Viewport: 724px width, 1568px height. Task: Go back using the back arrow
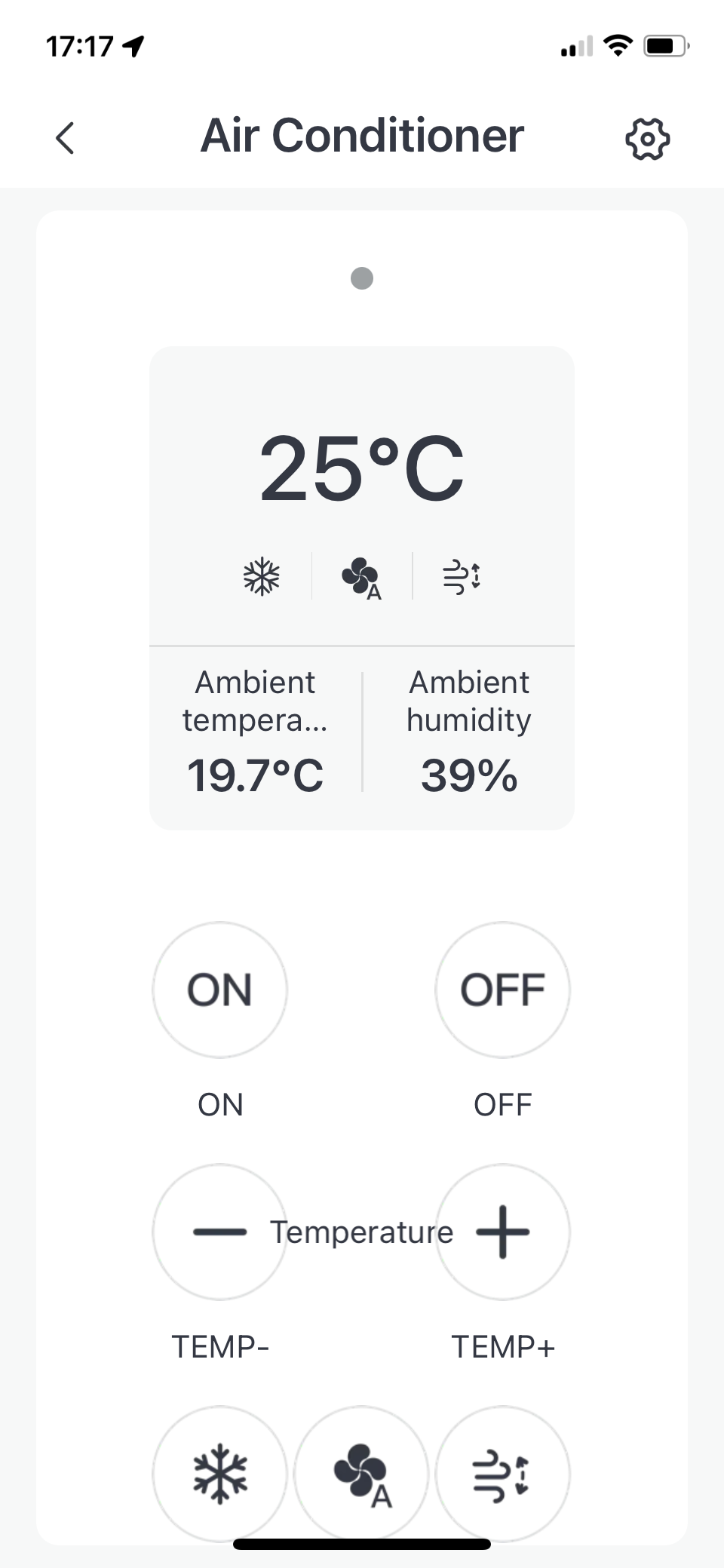(x=66, y=138)
